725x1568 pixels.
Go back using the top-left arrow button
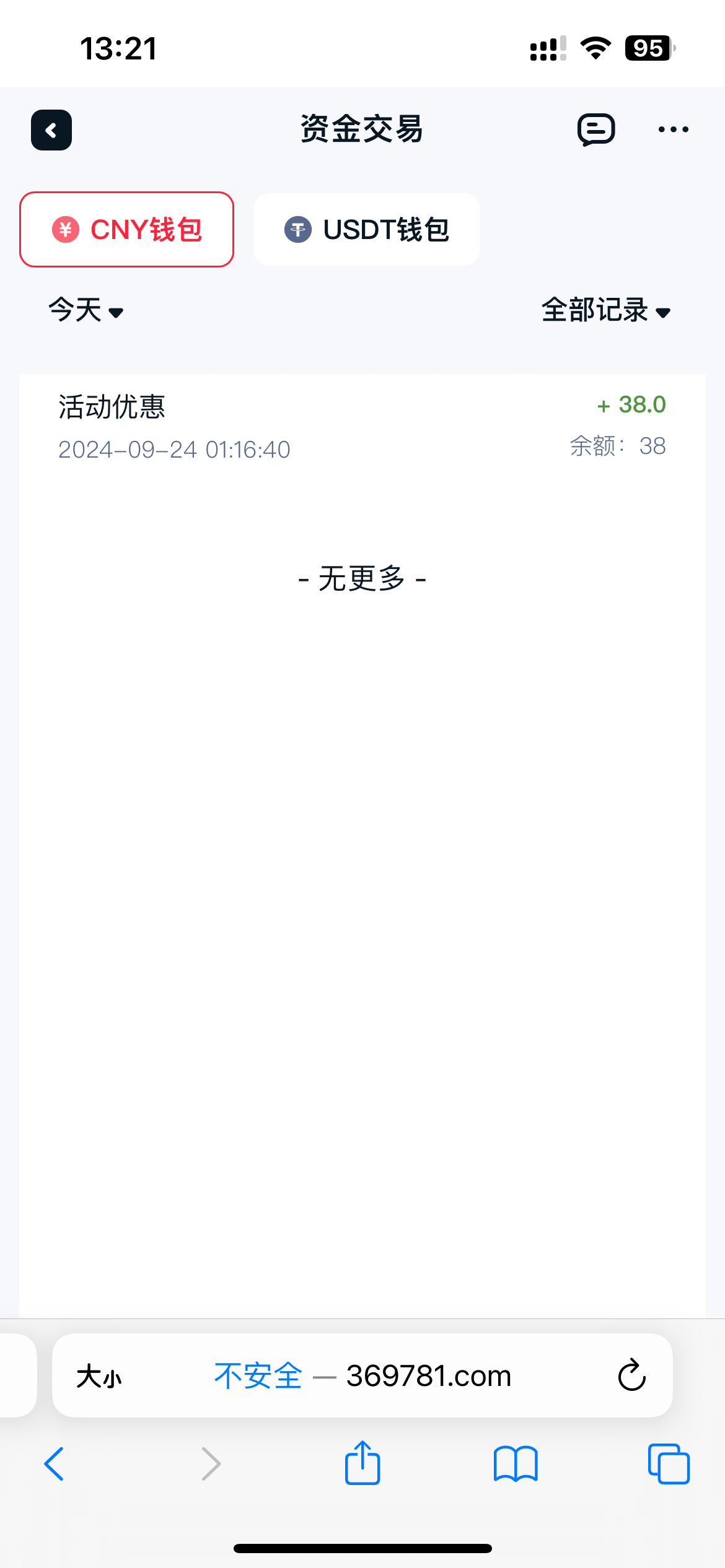[x=51, y=130]
